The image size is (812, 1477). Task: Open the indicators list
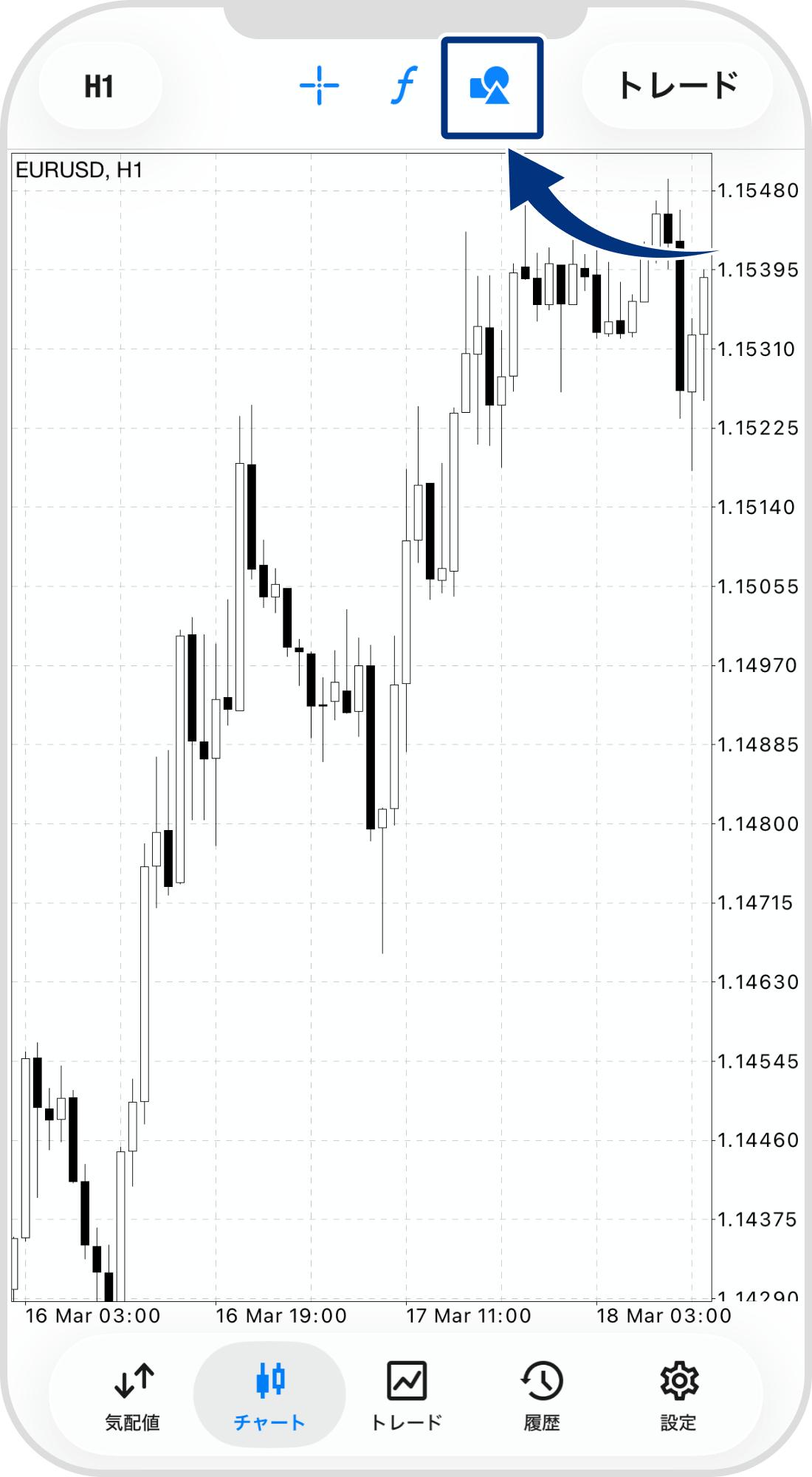point(404,86)
